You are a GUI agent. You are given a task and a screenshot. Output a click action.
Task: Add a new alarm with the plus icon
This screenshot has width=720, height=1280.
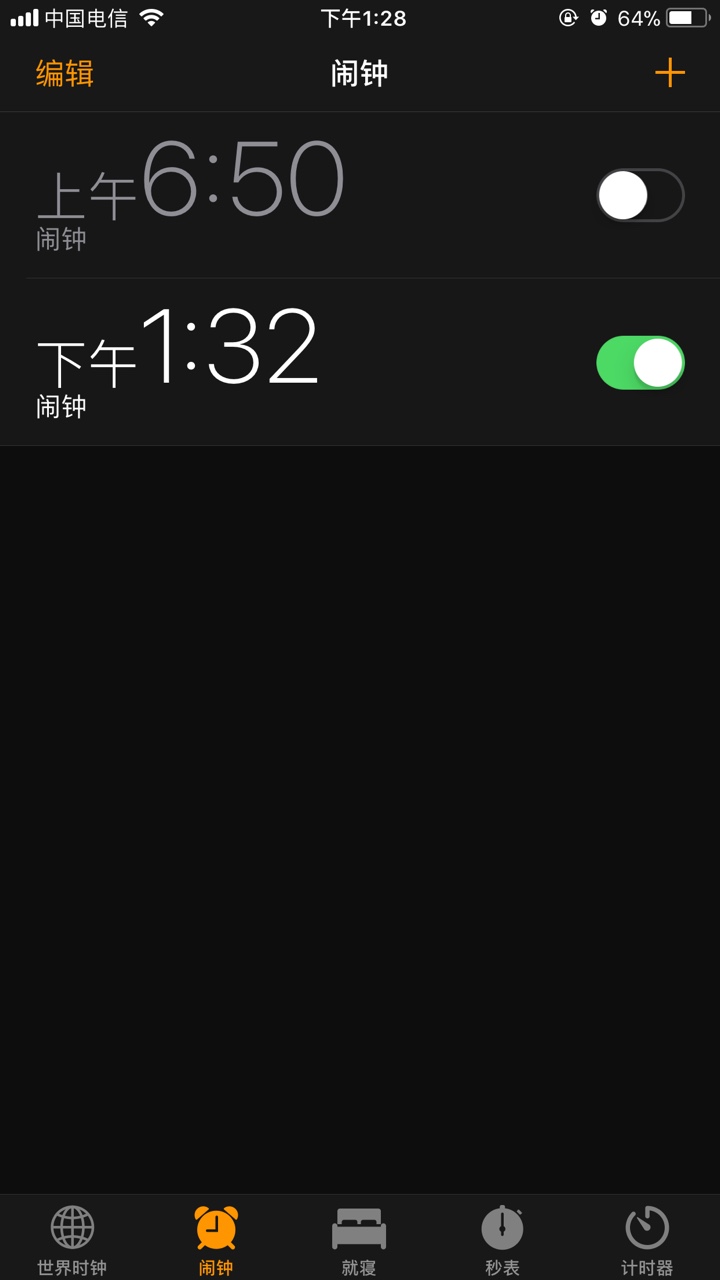(669, 73)
